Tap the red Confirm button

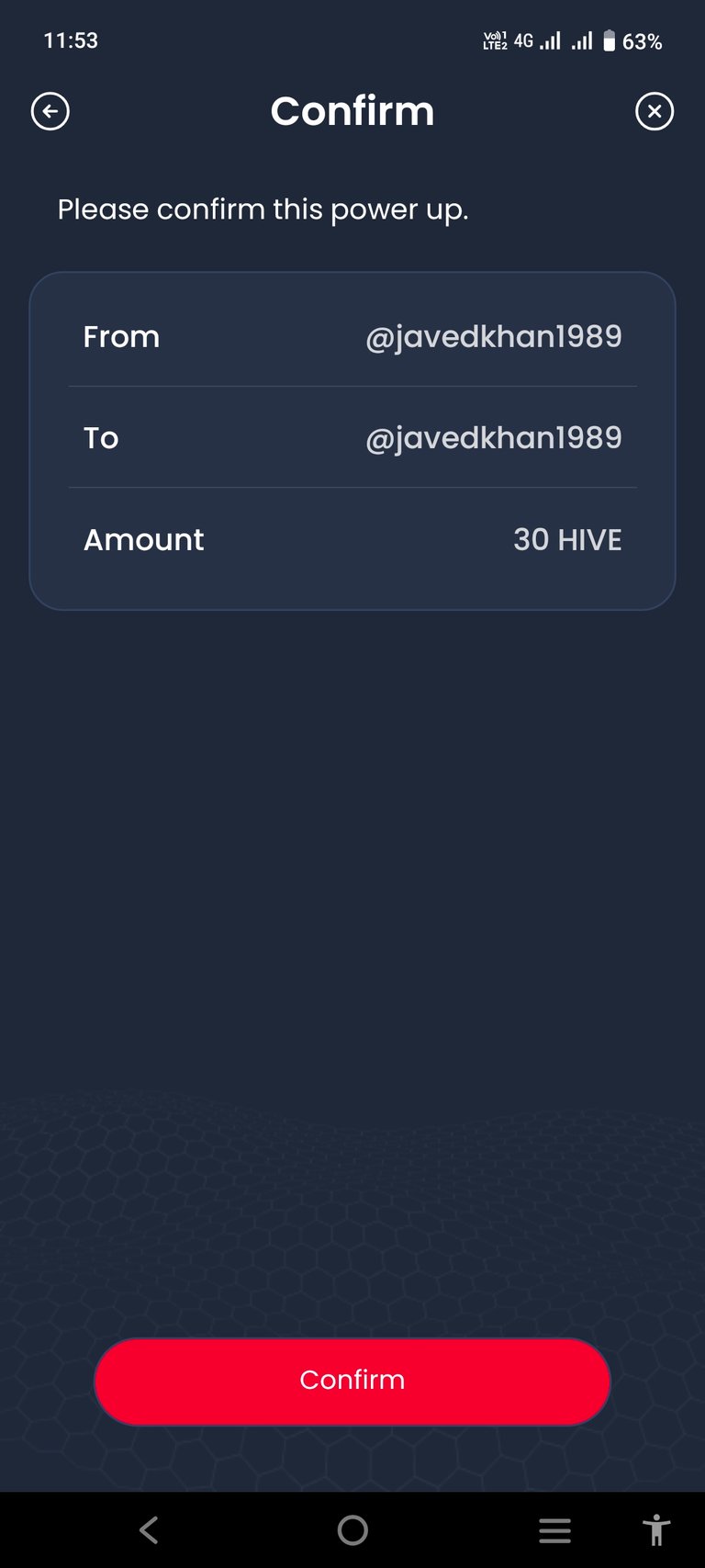tap(352, 1381)
